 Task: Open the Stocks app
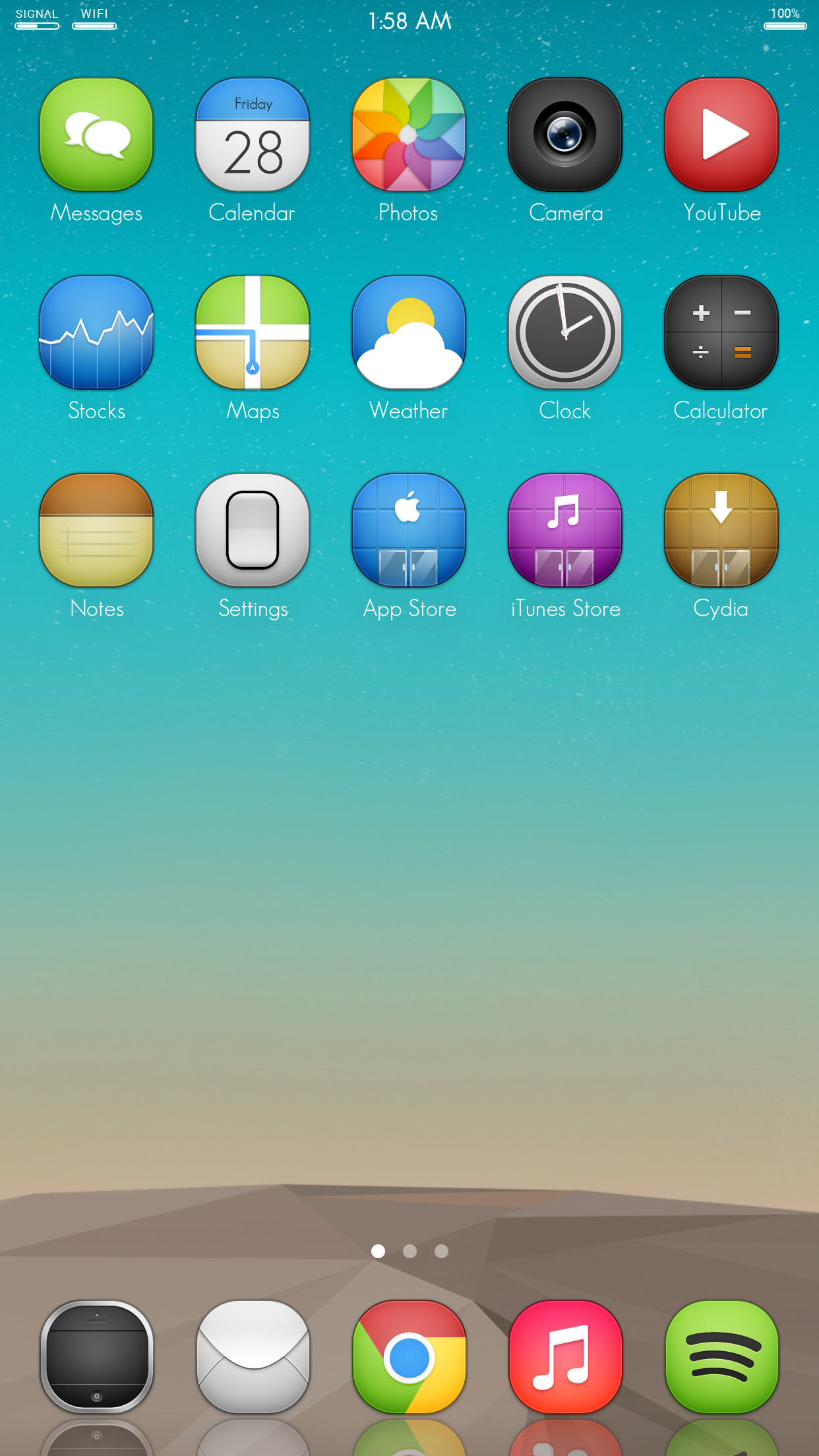[96, 333]
